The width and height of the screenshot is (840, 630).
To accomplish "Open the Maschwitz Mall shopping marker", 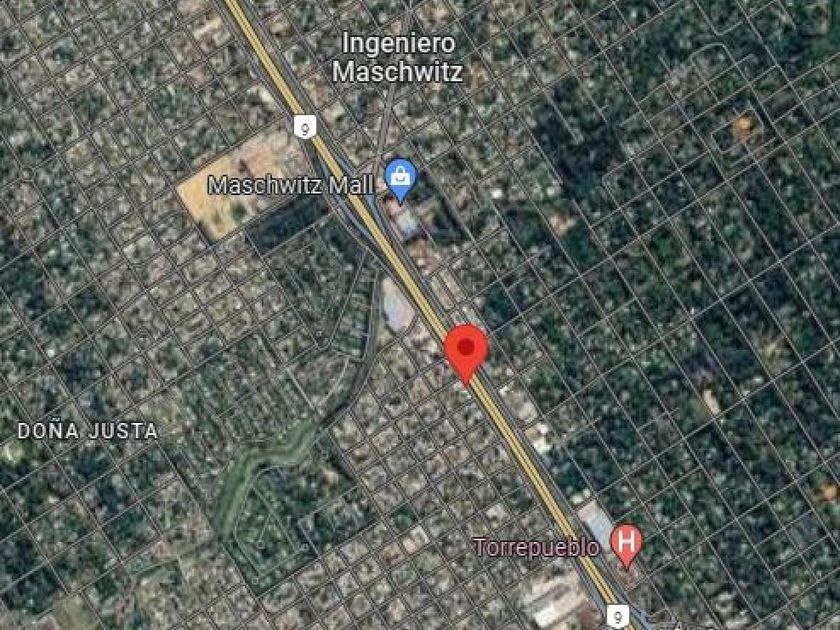I will [x=401, y=176].
